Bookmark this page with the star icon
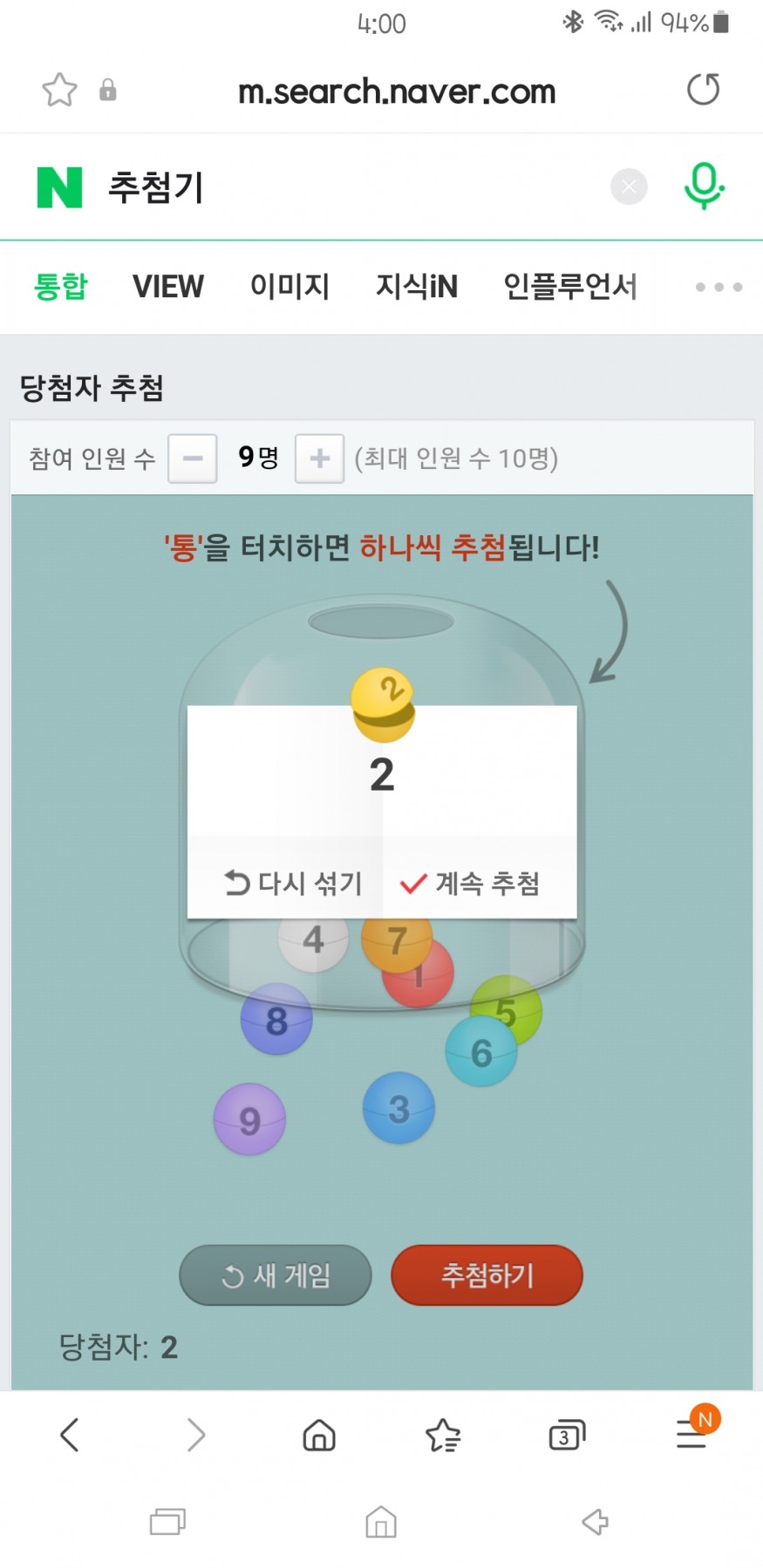Viewport: 763px width, 1568px height. (x=59, y=90)
